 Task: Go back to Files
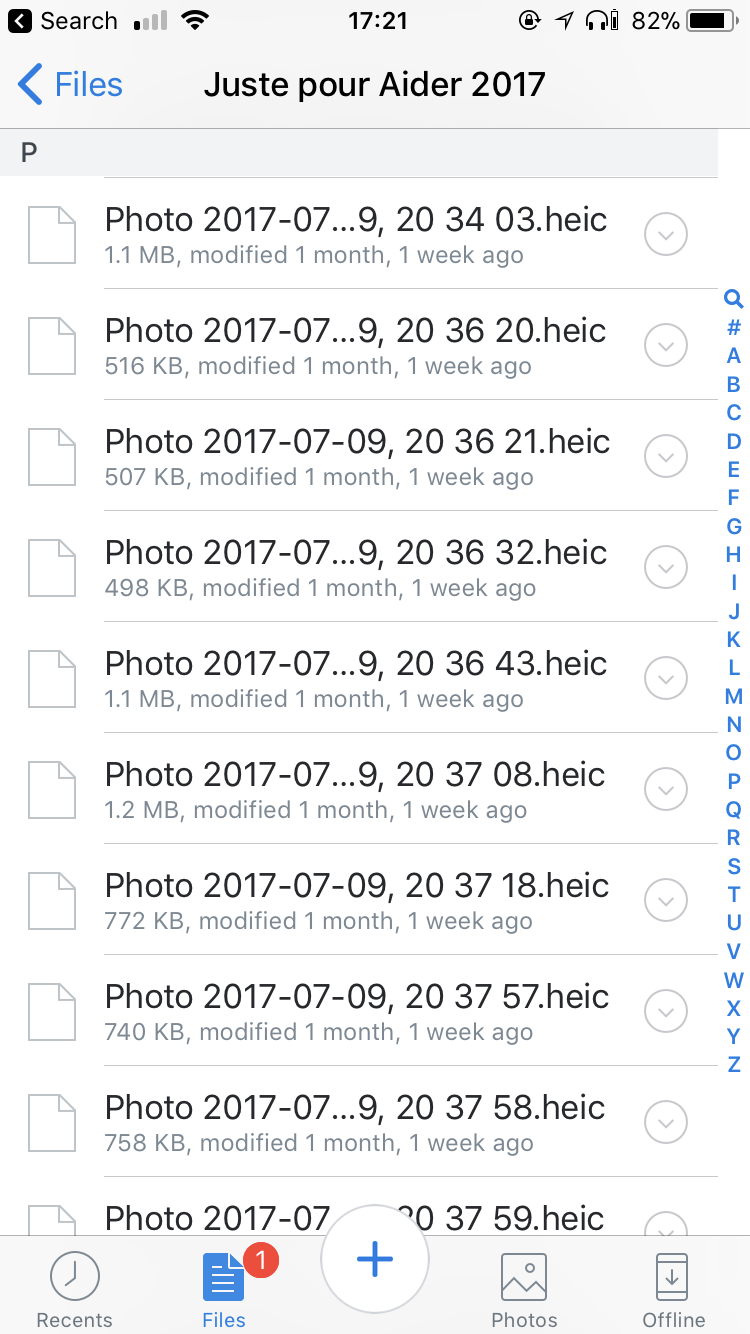(x=70, y=85)
